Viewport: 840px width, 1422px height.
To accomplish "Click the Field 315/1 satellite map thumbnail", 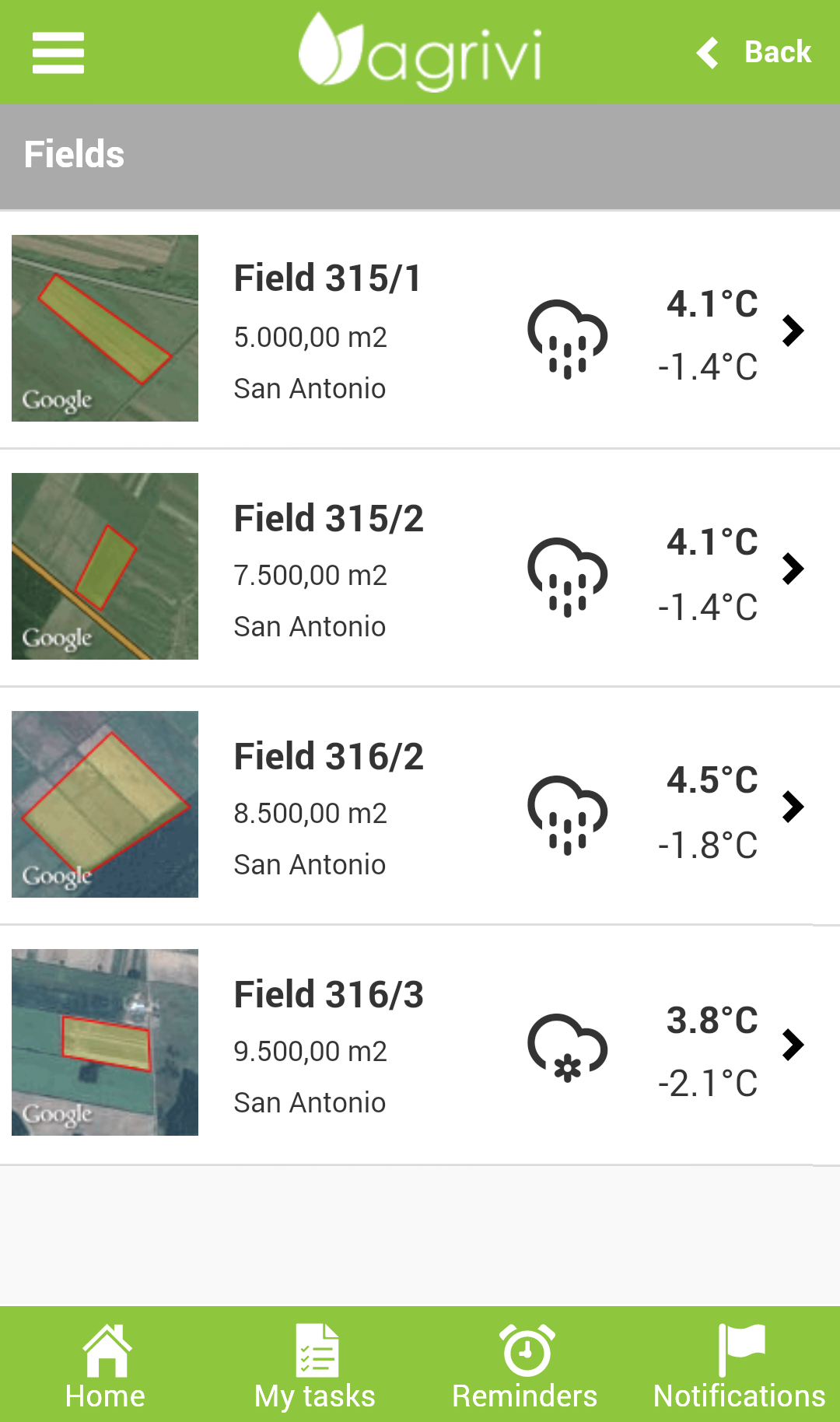I will pyautogui.click(x=104, y=328).
